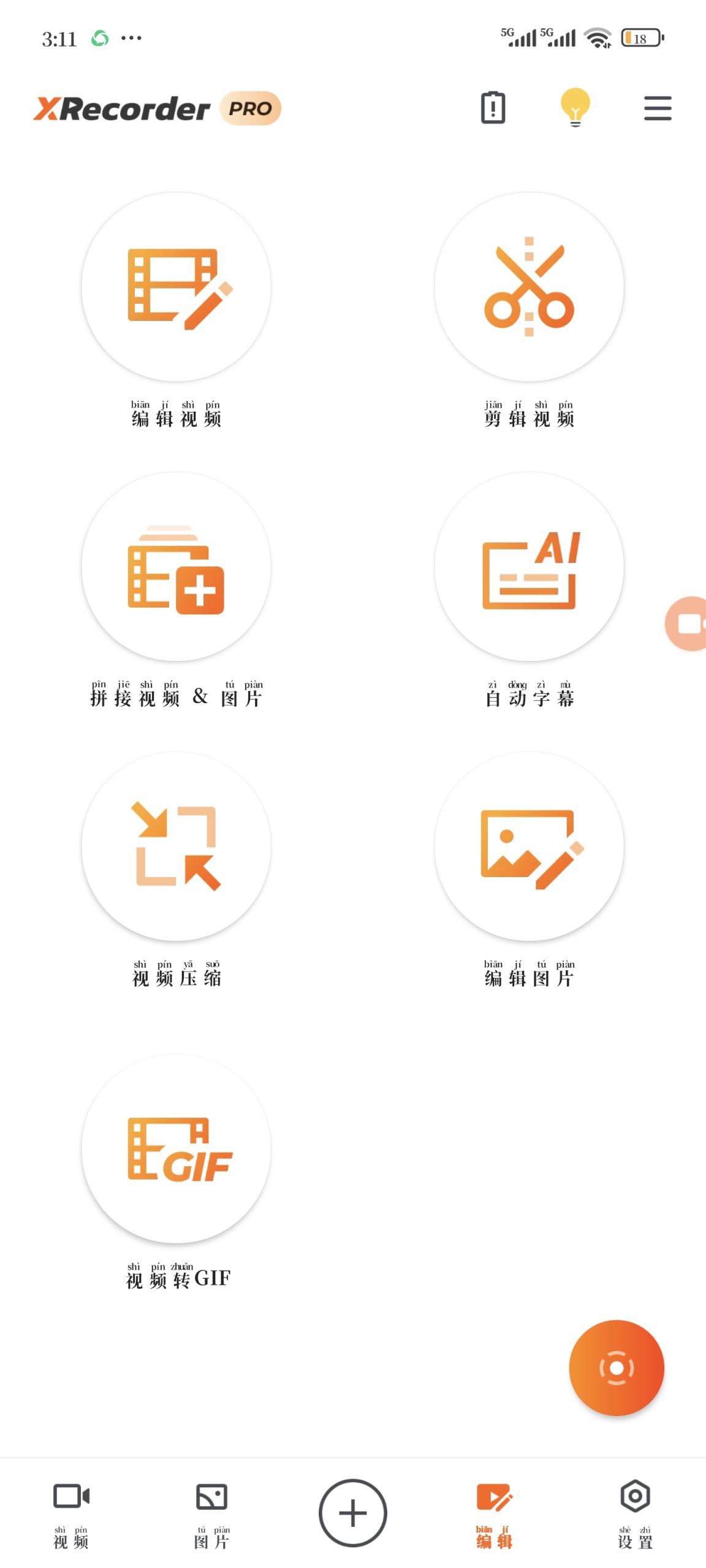The image size is (706, 1568).
Task: Go to the 设置 tab
Action: (635, 1513)
